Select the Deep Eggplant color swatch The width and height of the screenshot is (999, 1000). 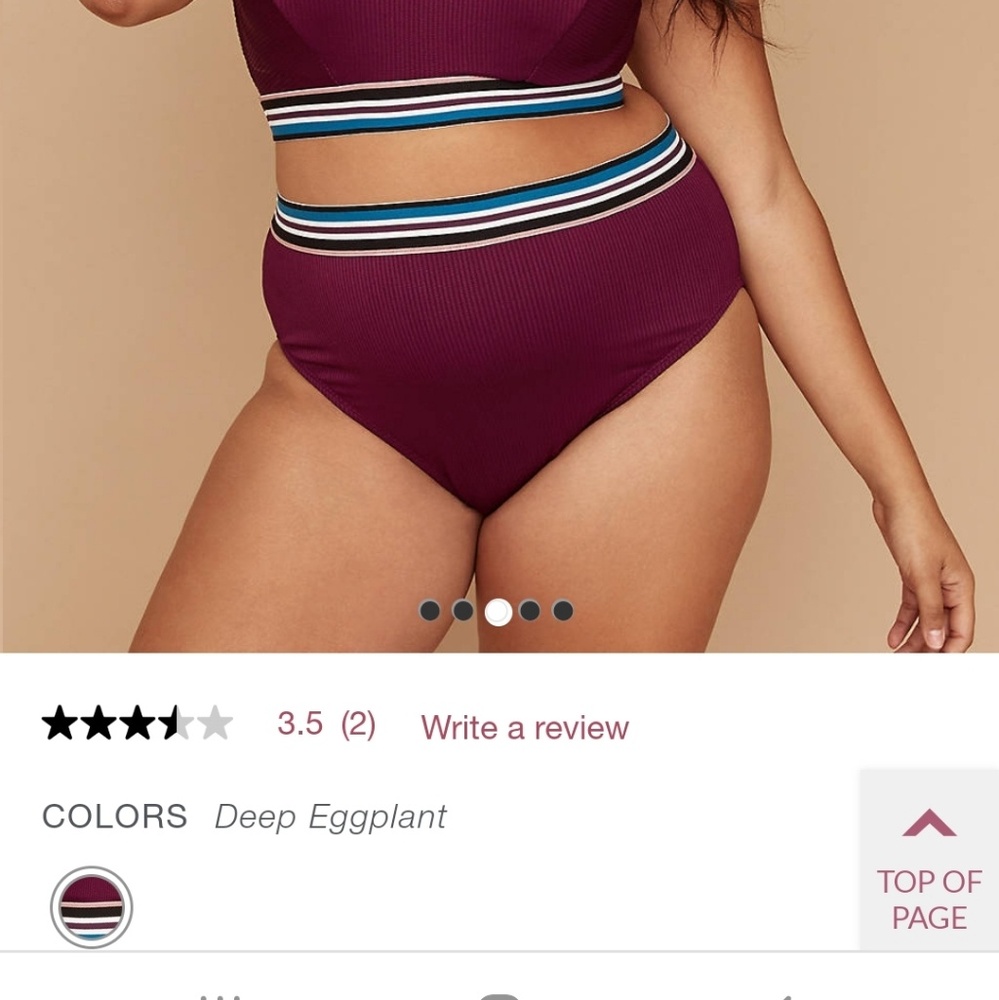point(92,908)
